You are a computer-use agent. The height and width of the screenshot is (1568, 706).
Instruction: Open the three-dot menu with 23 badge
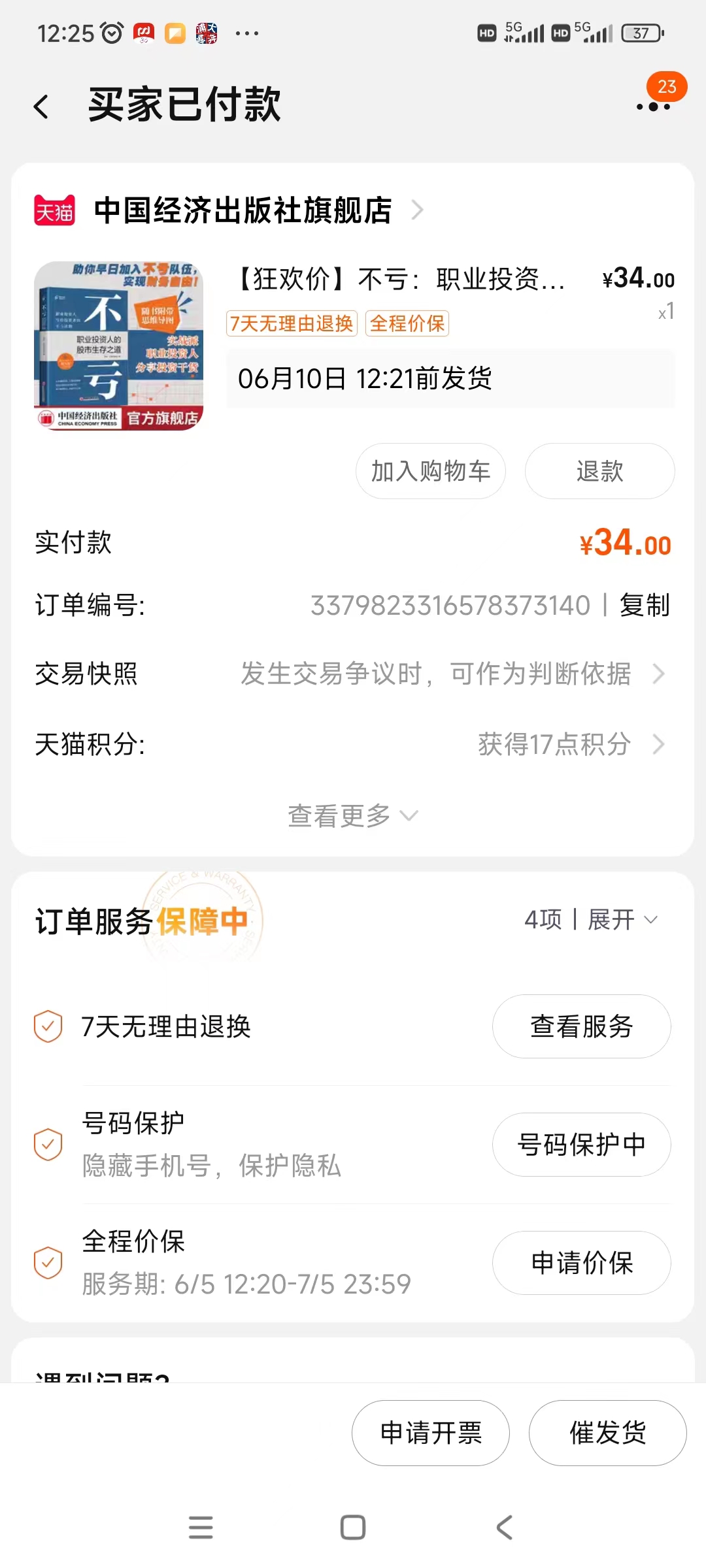pos(654,106)
